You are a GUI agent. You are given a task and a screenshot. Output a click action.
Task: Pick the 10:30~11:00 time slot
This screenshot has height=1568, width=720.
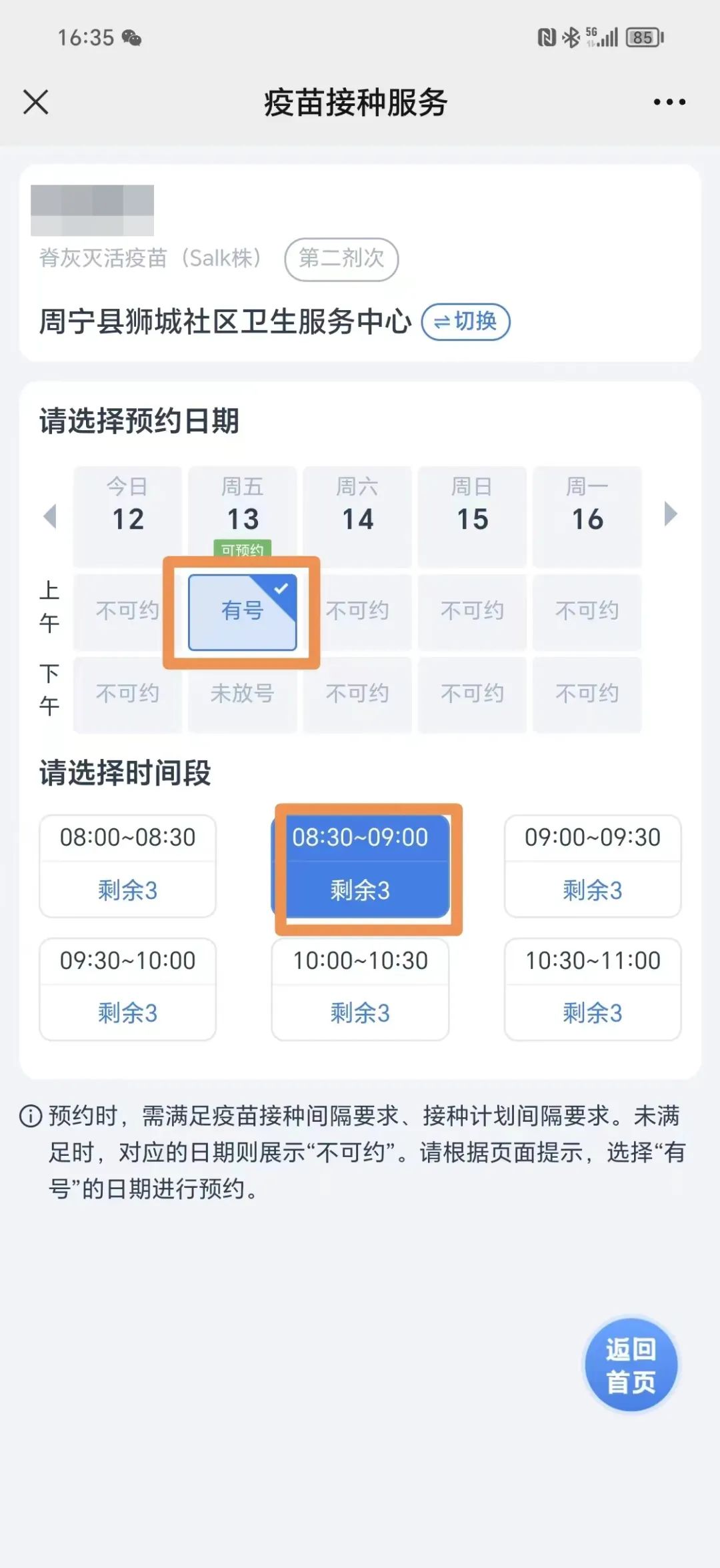pos(592,988)
